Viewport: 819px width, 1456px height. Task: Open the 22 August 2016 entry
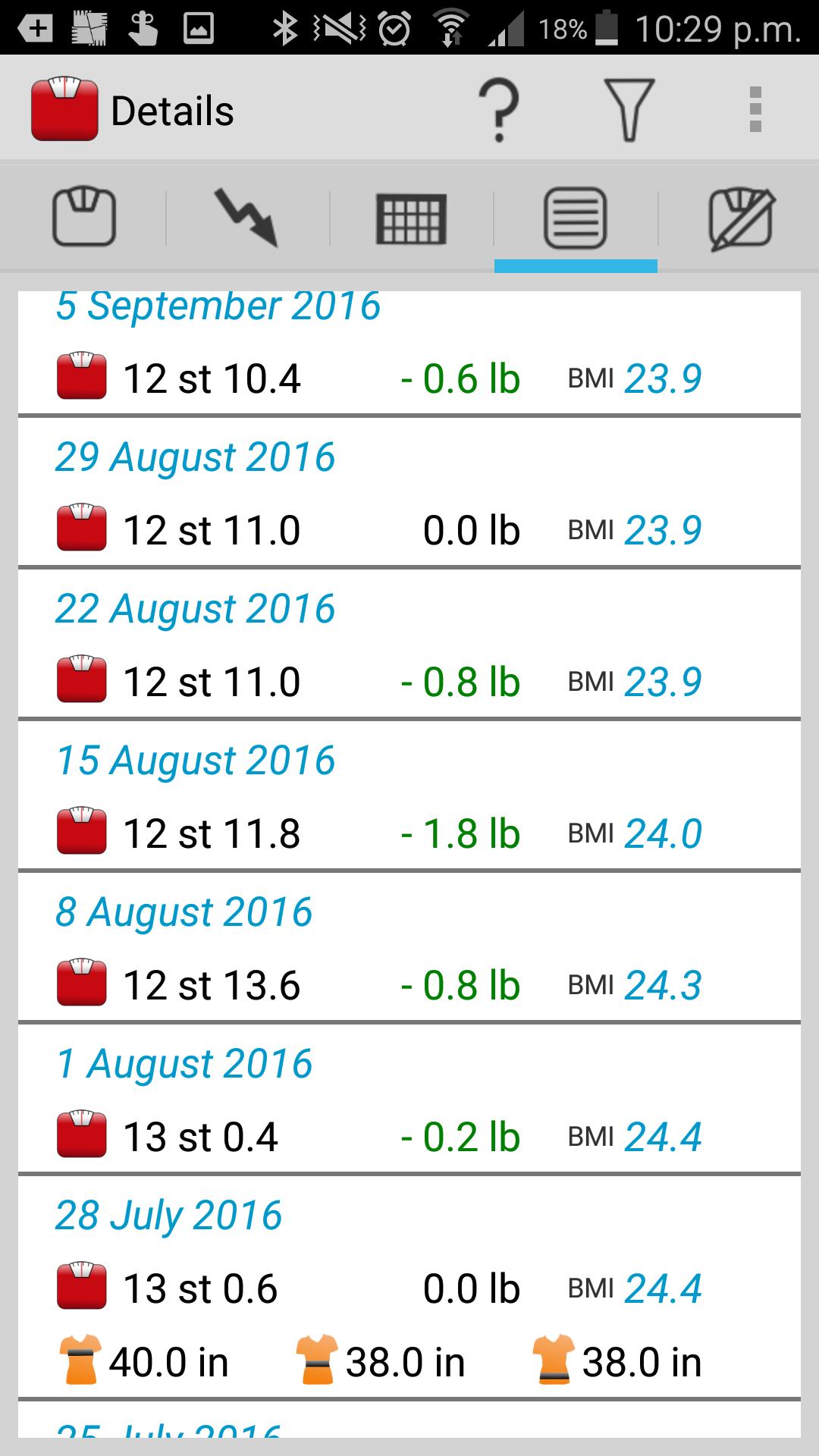(409, 645)
